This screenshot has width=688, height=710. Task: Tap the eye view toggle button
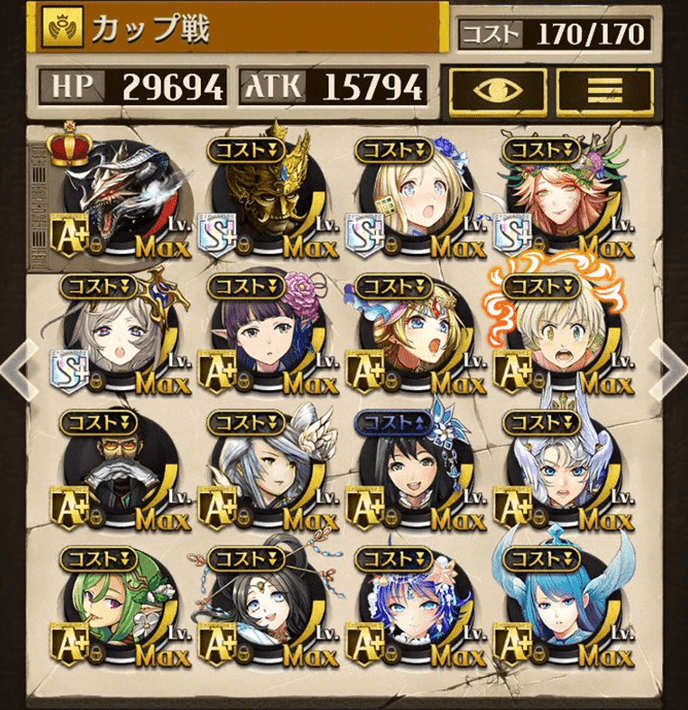497,88
